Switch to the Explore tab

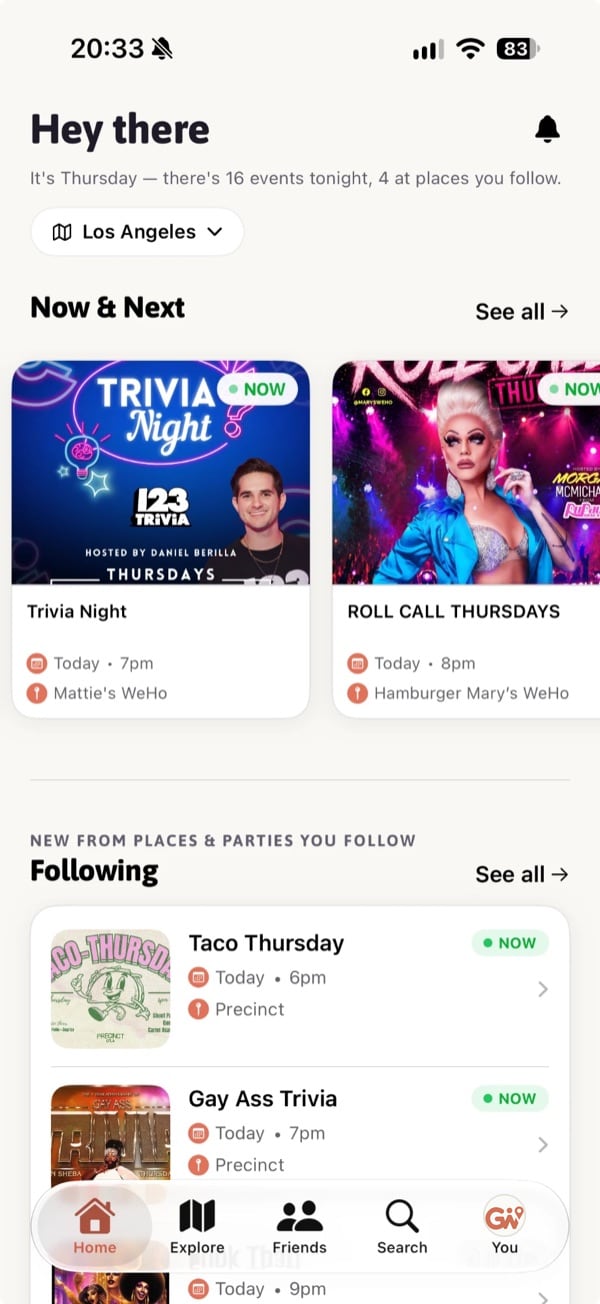pos(197,1227)
